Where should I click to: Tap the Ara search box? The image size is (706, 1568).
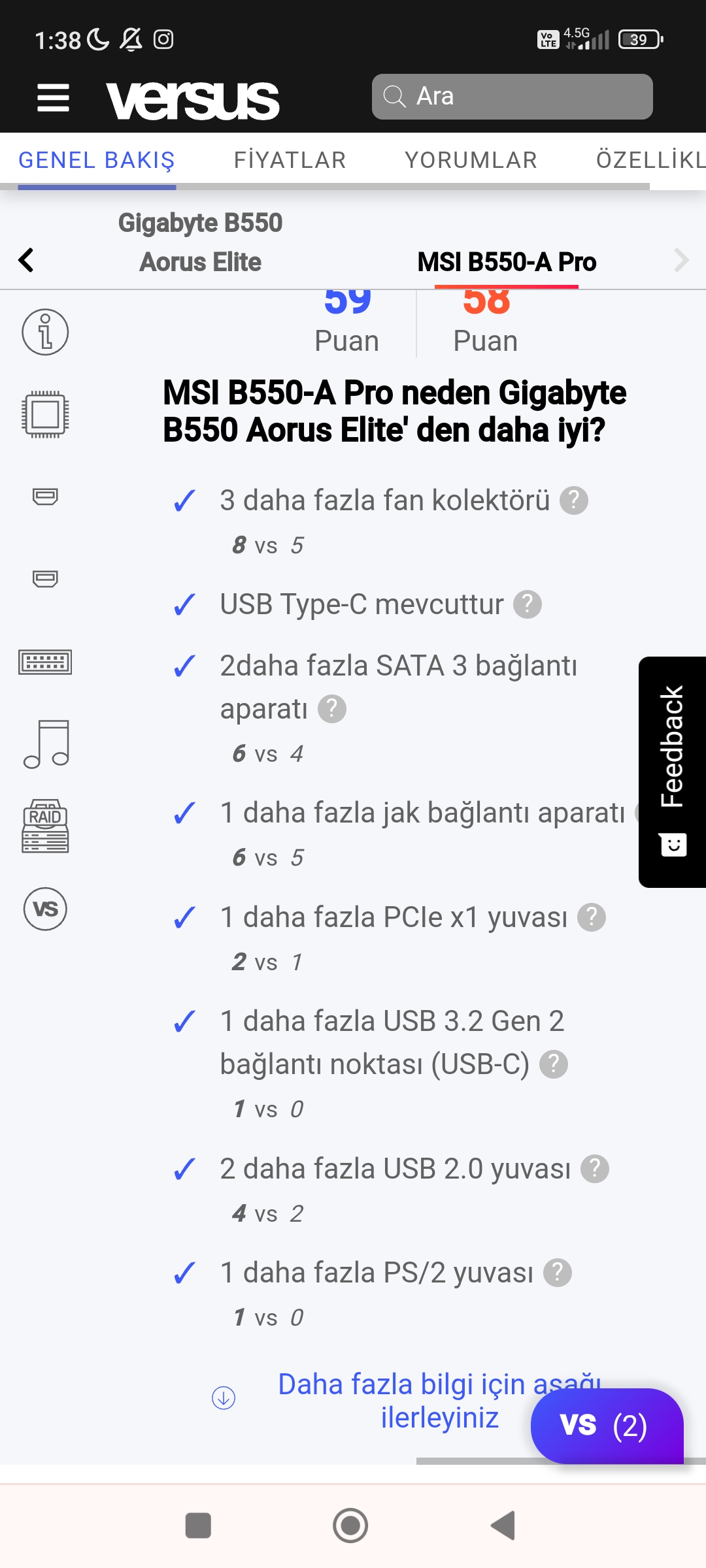[x=512, y=97]
